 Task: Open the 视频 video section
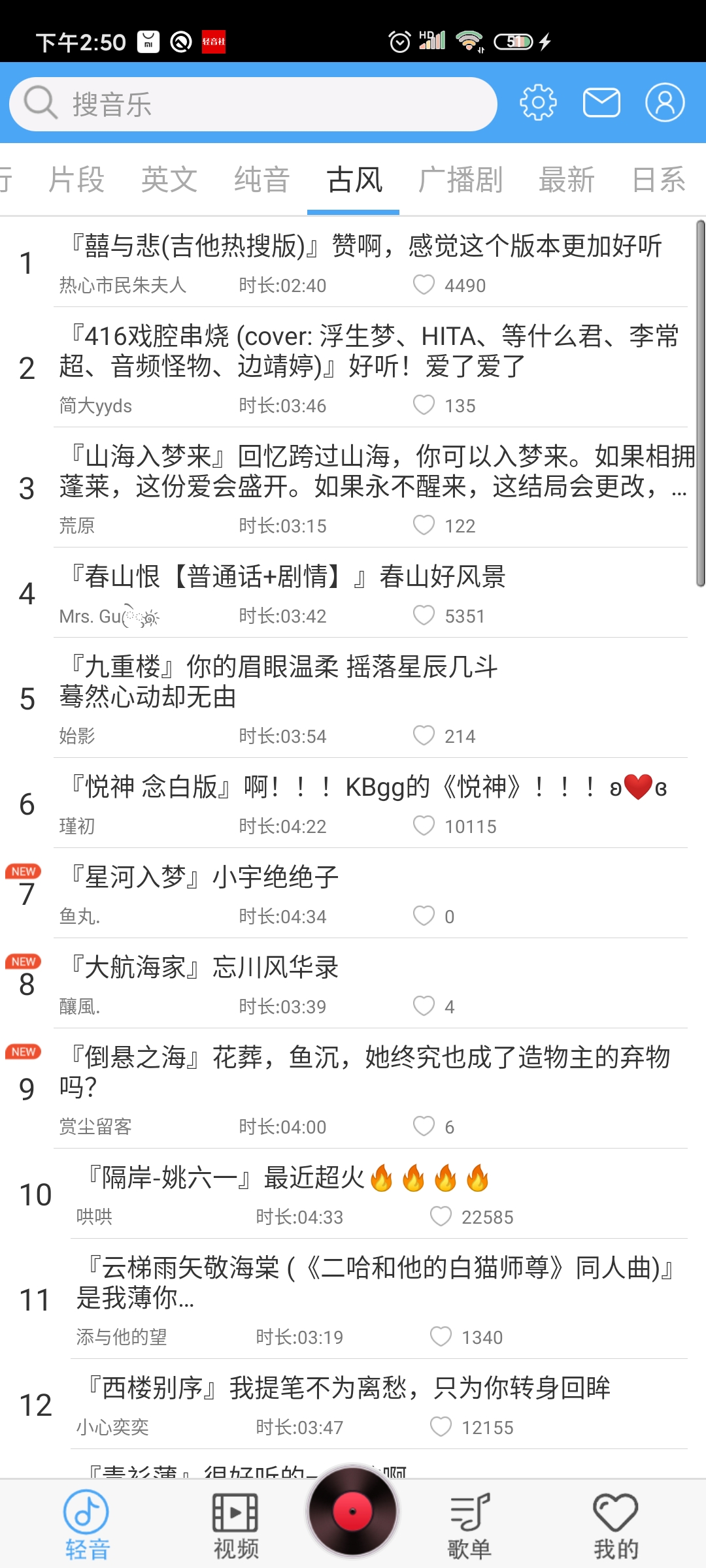(235, 1522)
